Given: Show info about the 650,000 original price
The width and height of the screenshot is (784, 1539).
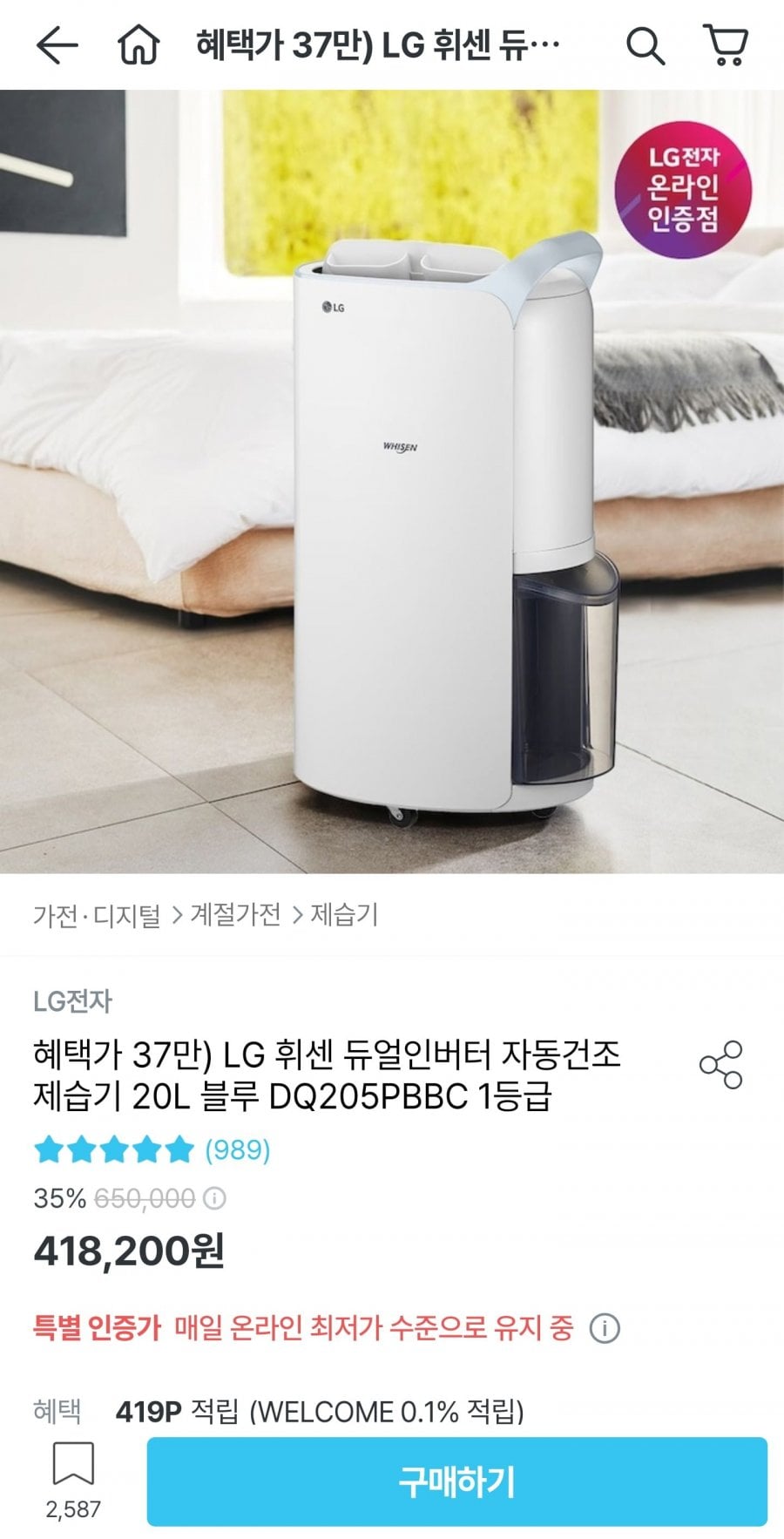Looking at the screenshot, I should point(214,1199).
